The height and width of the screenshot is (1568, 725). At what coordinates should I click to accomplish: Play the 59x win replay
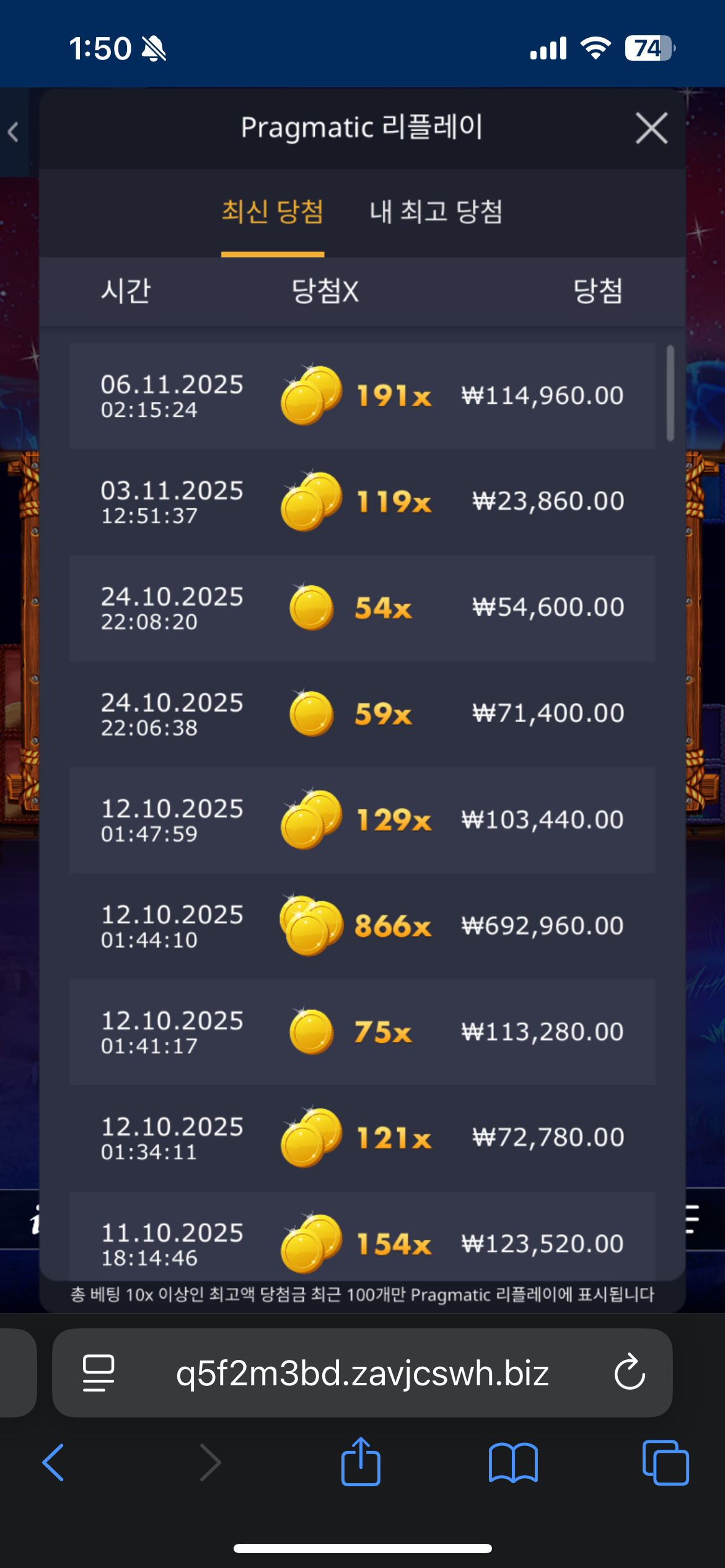coord(362,713)
